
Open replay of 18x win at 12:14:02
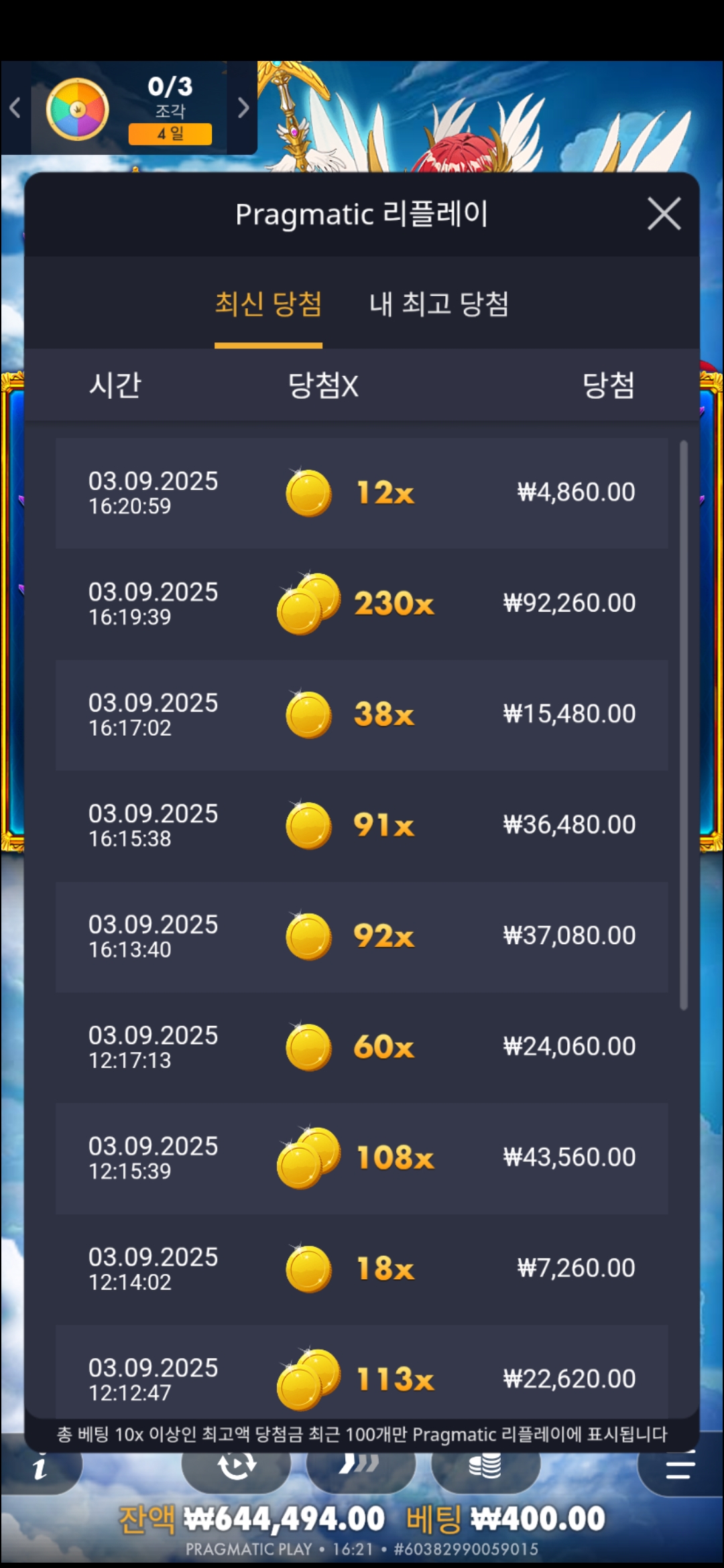click(362, 1268)
